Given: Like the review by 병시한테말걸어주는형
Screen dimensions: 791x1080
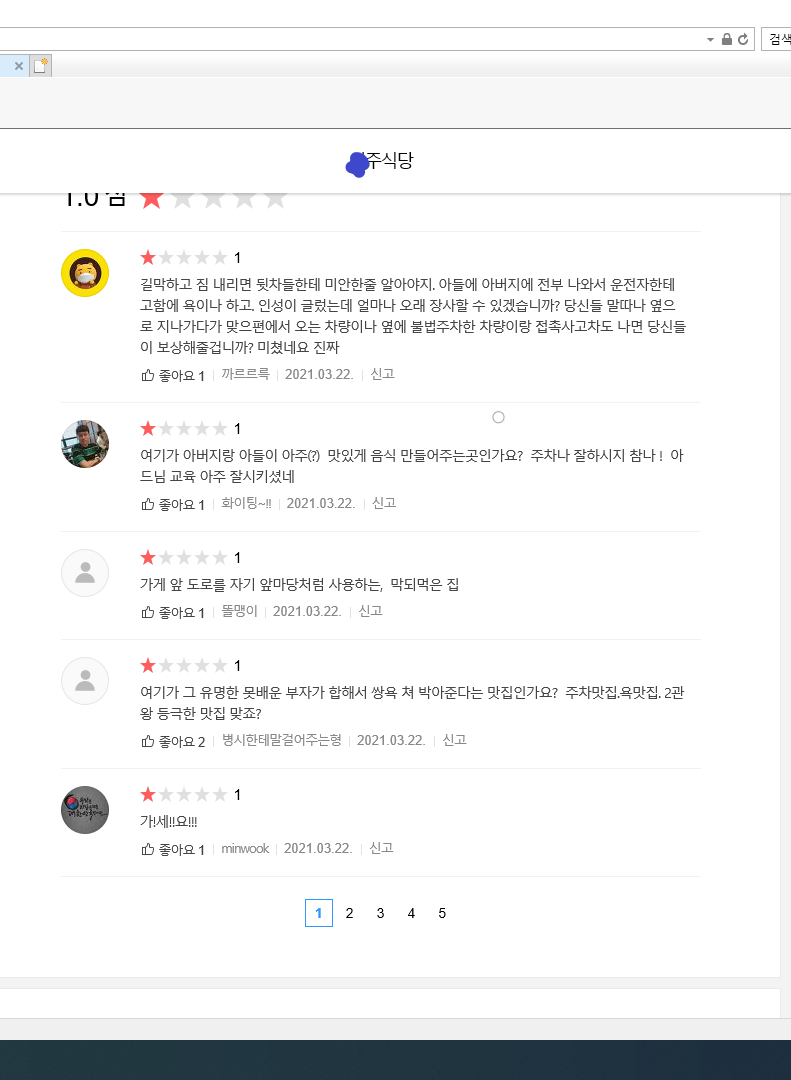Looking at the screenshot, I should (173, 741).
